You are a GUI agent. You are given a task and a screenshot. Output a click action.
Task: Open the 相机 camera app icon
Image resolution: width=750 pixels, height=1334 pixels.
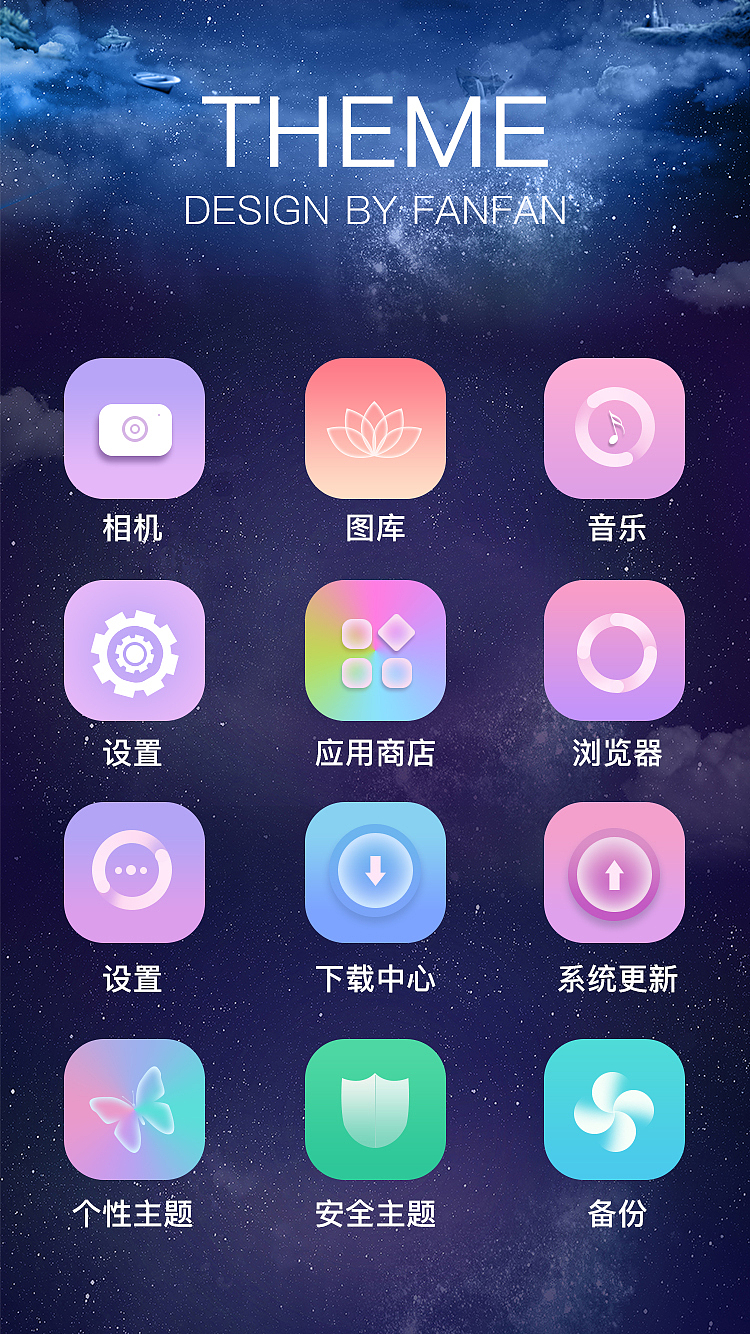tap(136, 430)
